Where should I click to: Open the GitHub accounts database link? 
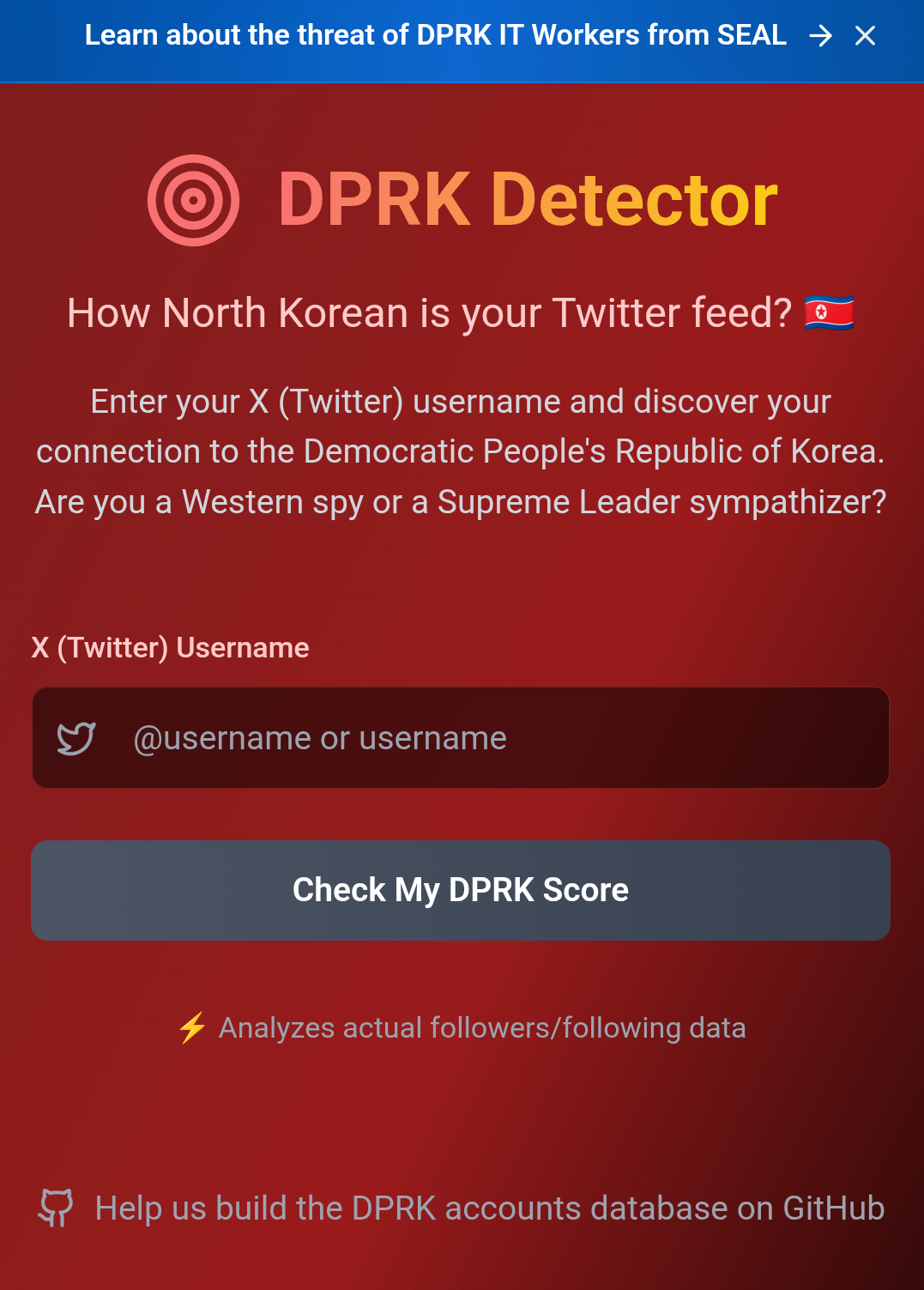(x=489, y=1208)
